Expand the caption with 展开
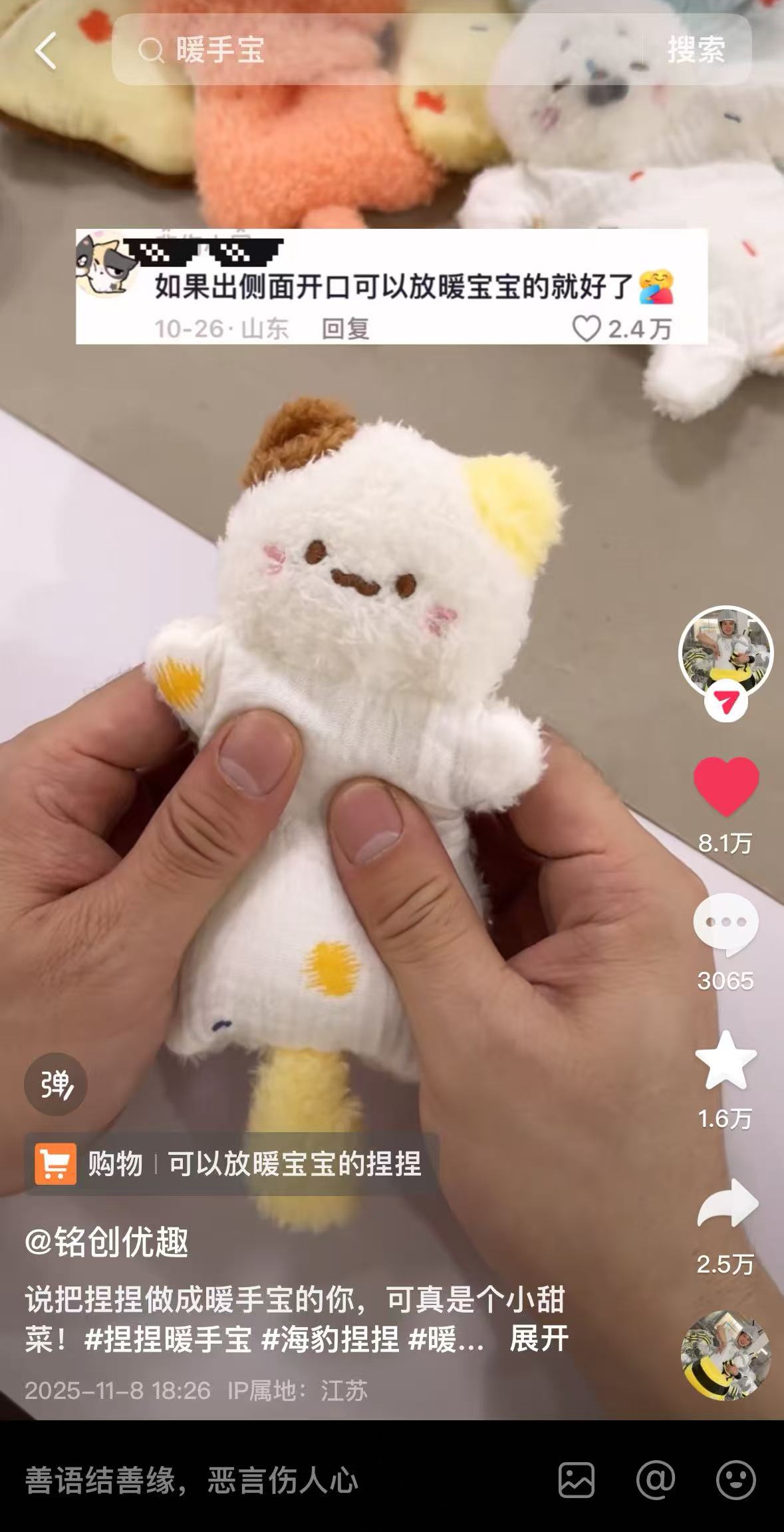 539,1339
